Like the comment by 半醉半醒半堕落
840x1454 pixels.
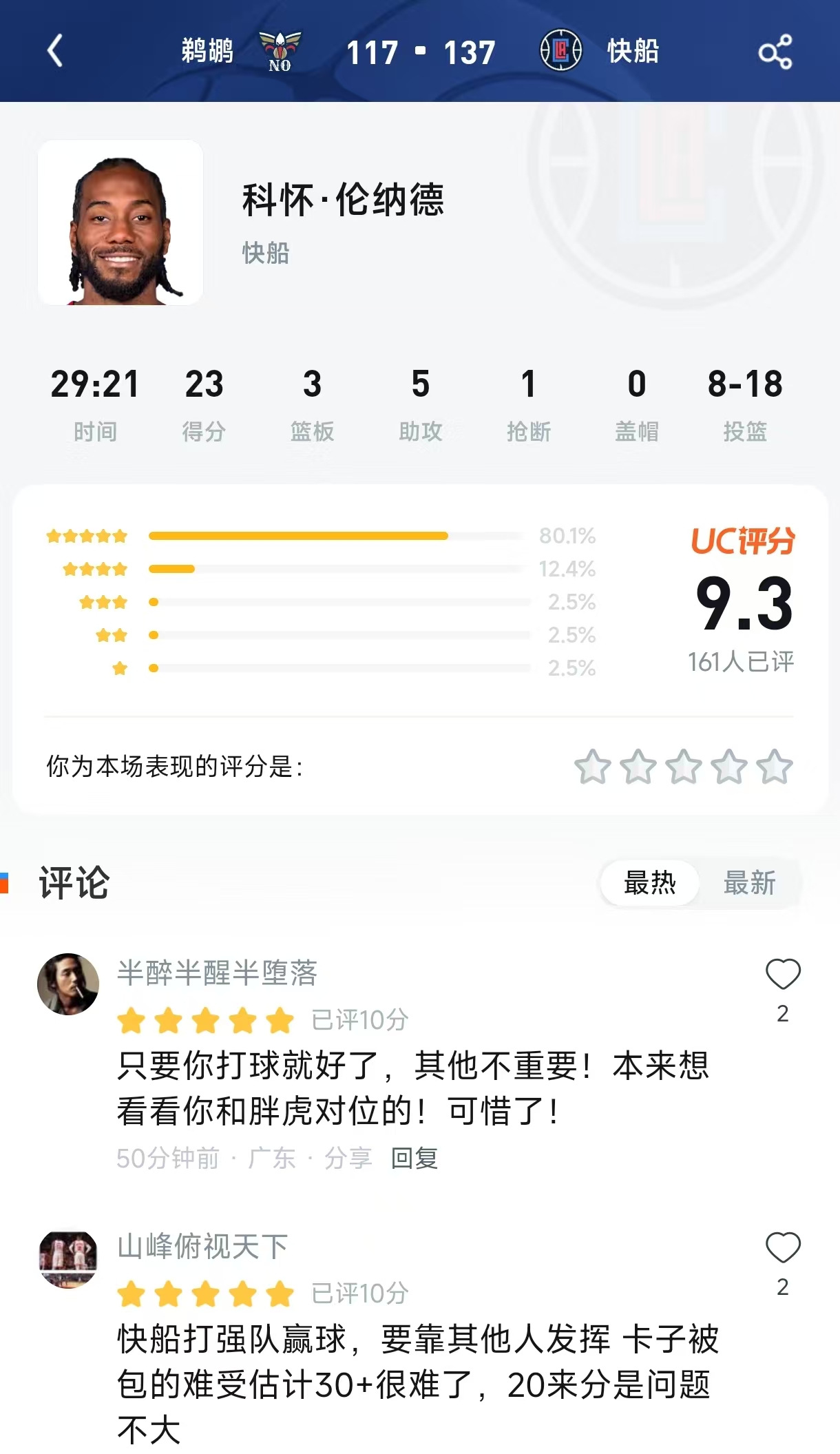coord(783,975)
